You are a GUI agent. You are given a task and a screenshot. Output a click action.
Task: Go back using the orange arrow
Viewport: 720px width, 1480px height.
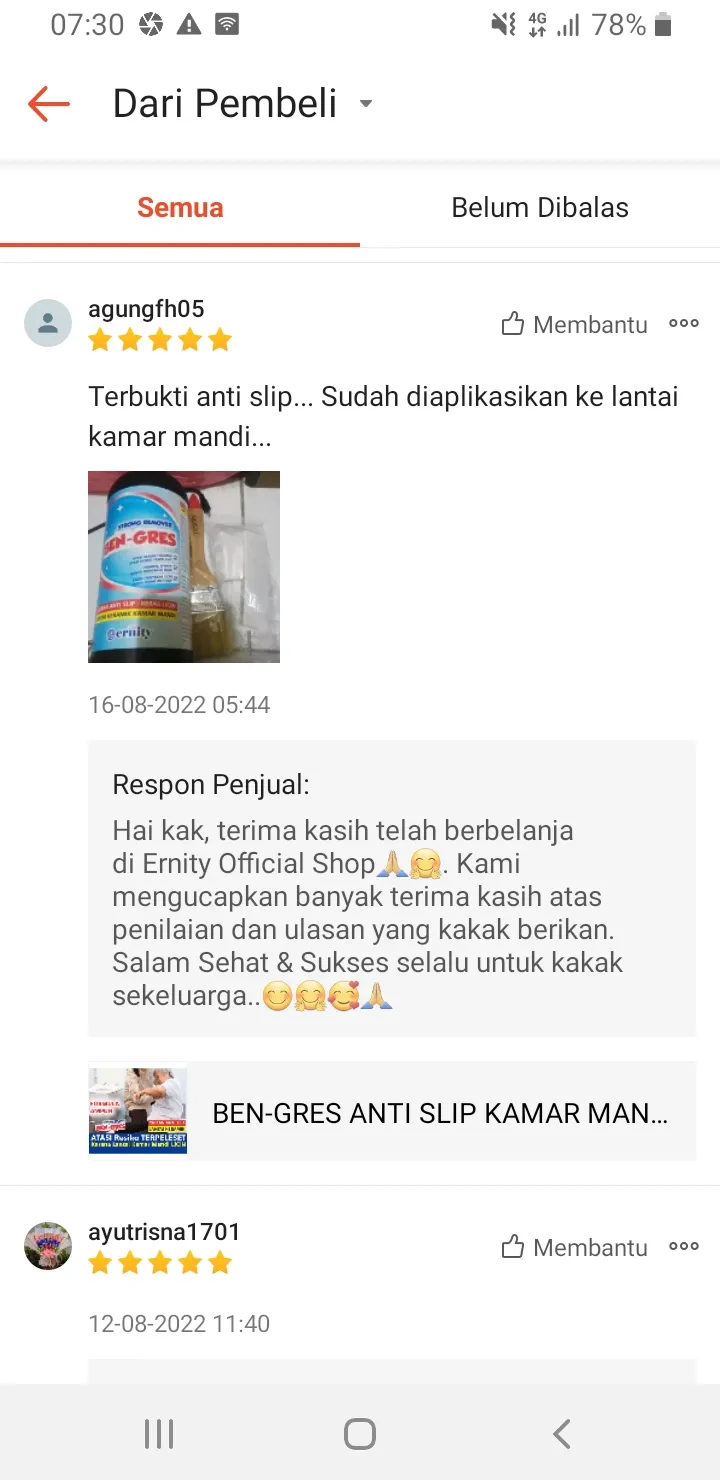pyautogui.click(x=48, y=104)
